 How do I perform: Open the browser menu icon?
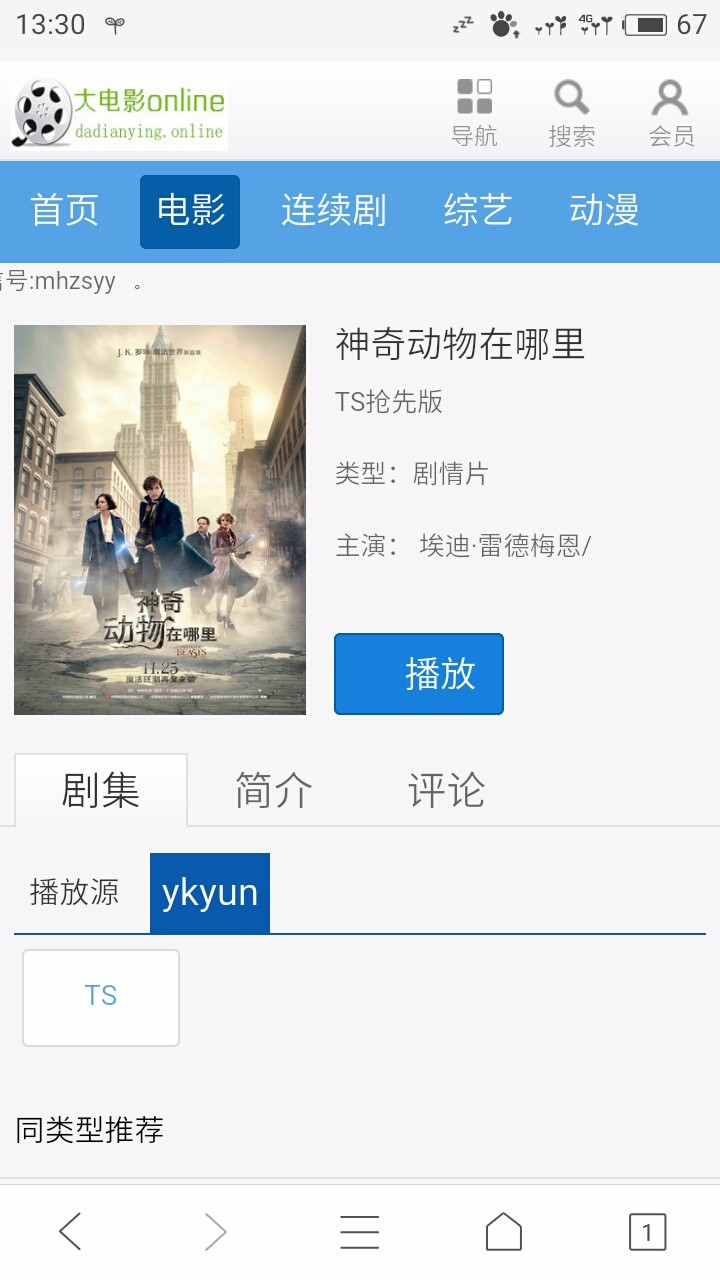pos(360,1232)
